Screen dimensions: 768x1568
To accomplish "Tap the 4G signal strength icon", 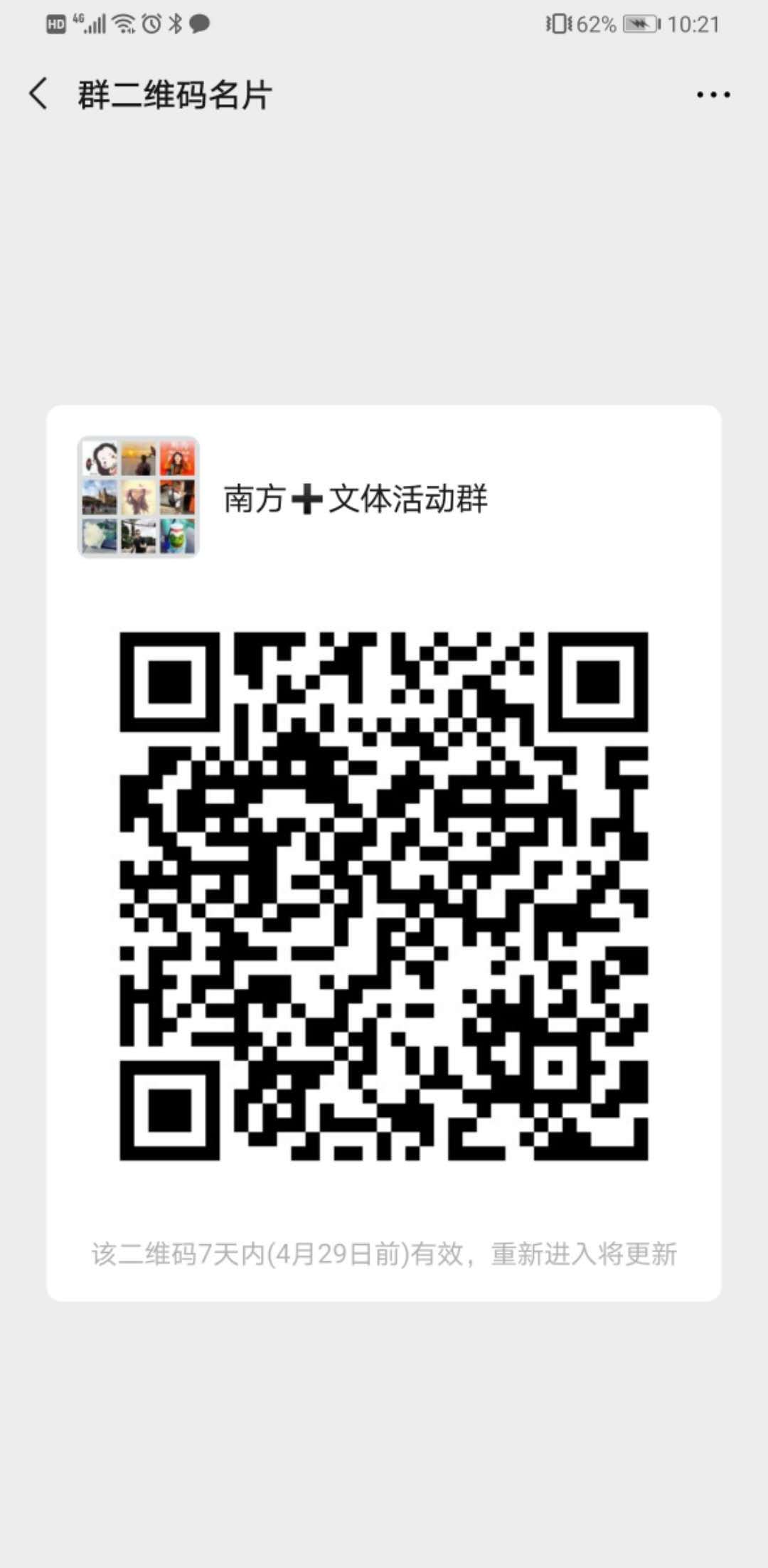I will coord(93,23).
